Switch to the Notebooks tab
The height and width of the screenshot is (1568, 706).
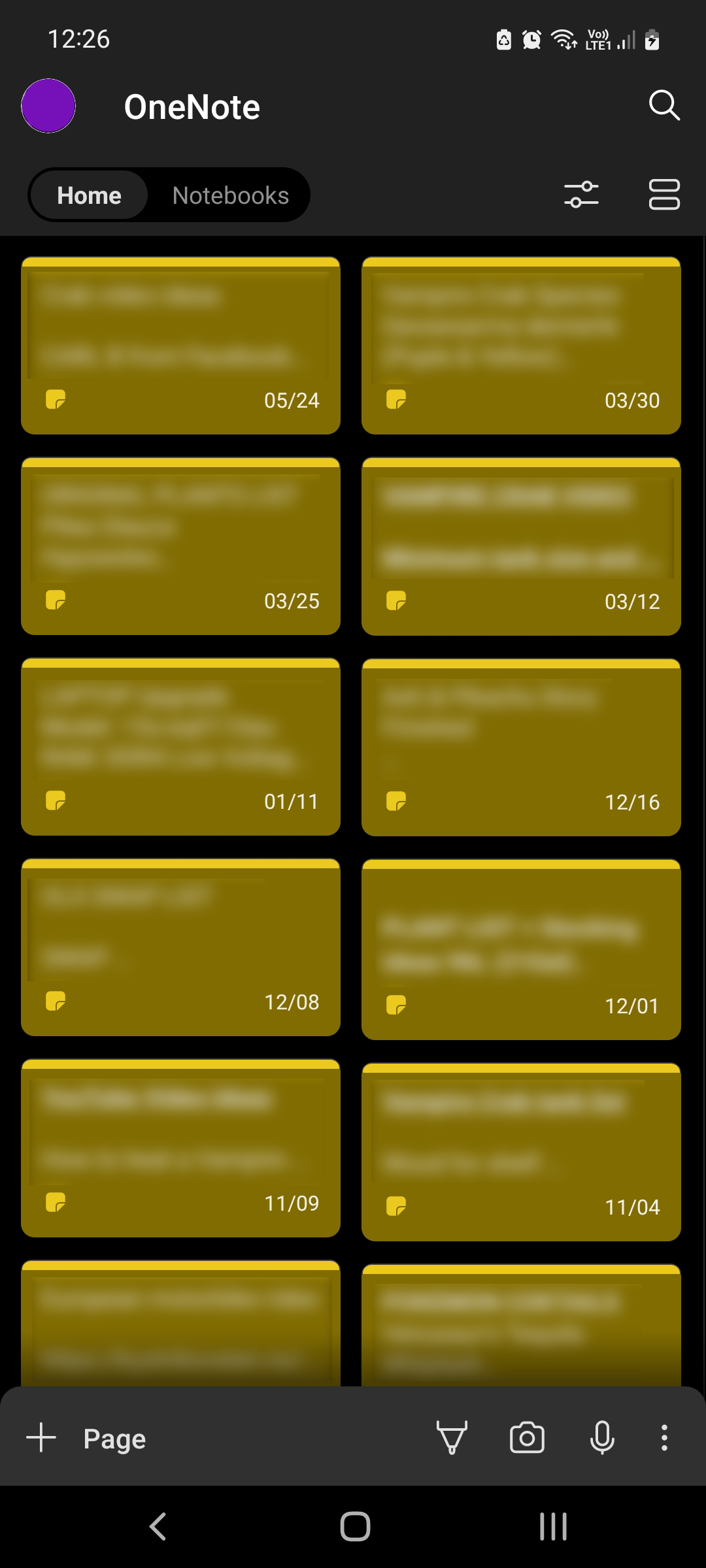pyautogui.click(x=230, y=195)
